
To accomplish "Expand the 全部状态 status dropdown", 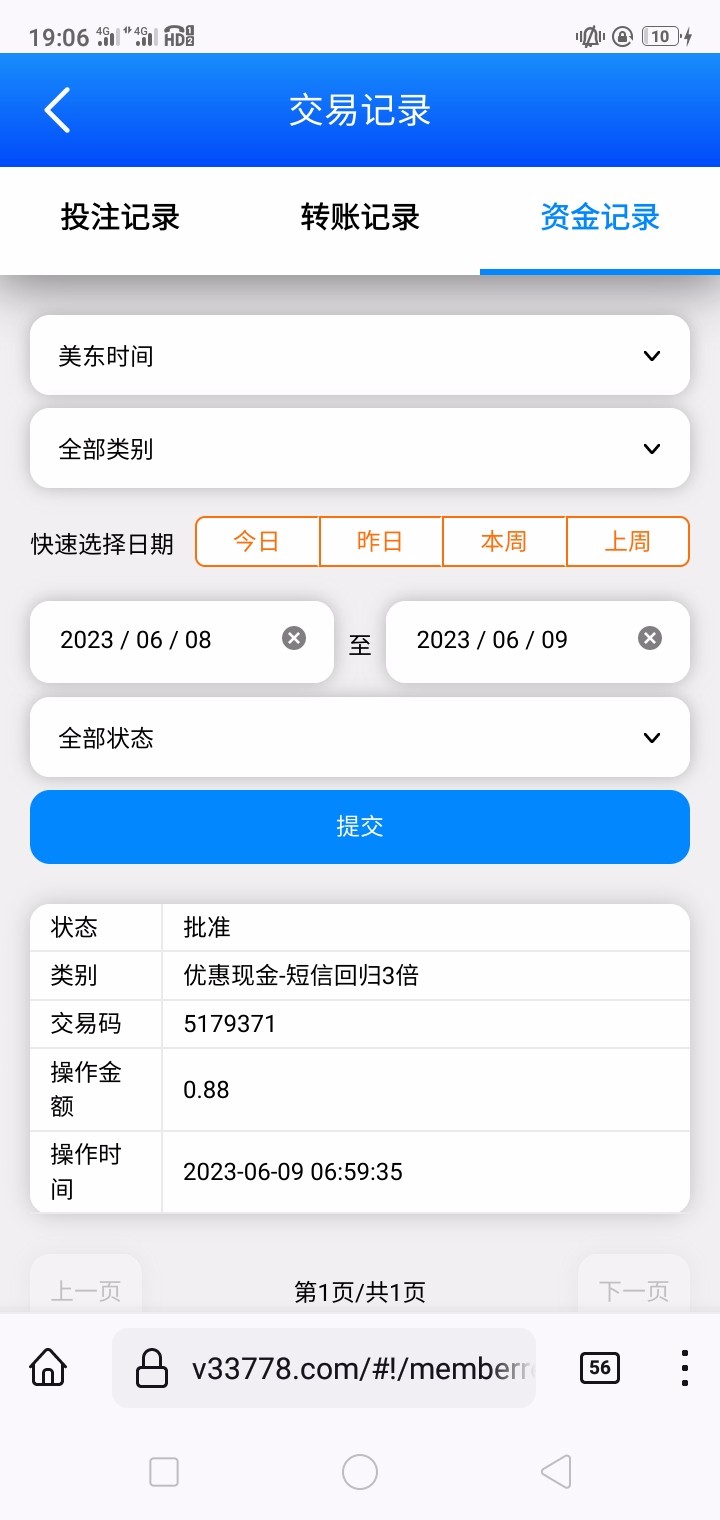I will pyautogui.click(x=360, y=737).
